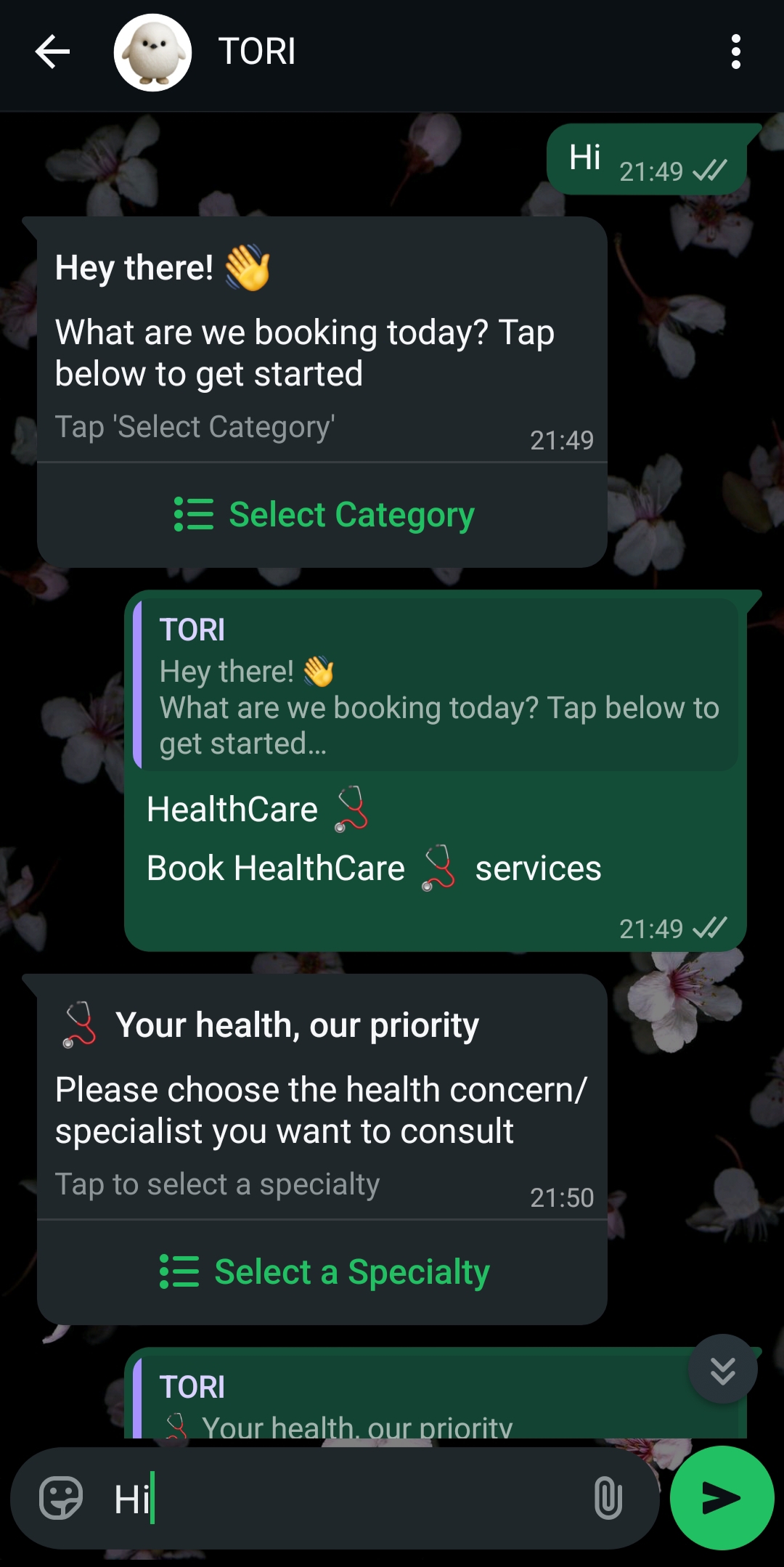Screen dimensions: 784x1567
Task: Attach a file to the message
Action: 608,1498
